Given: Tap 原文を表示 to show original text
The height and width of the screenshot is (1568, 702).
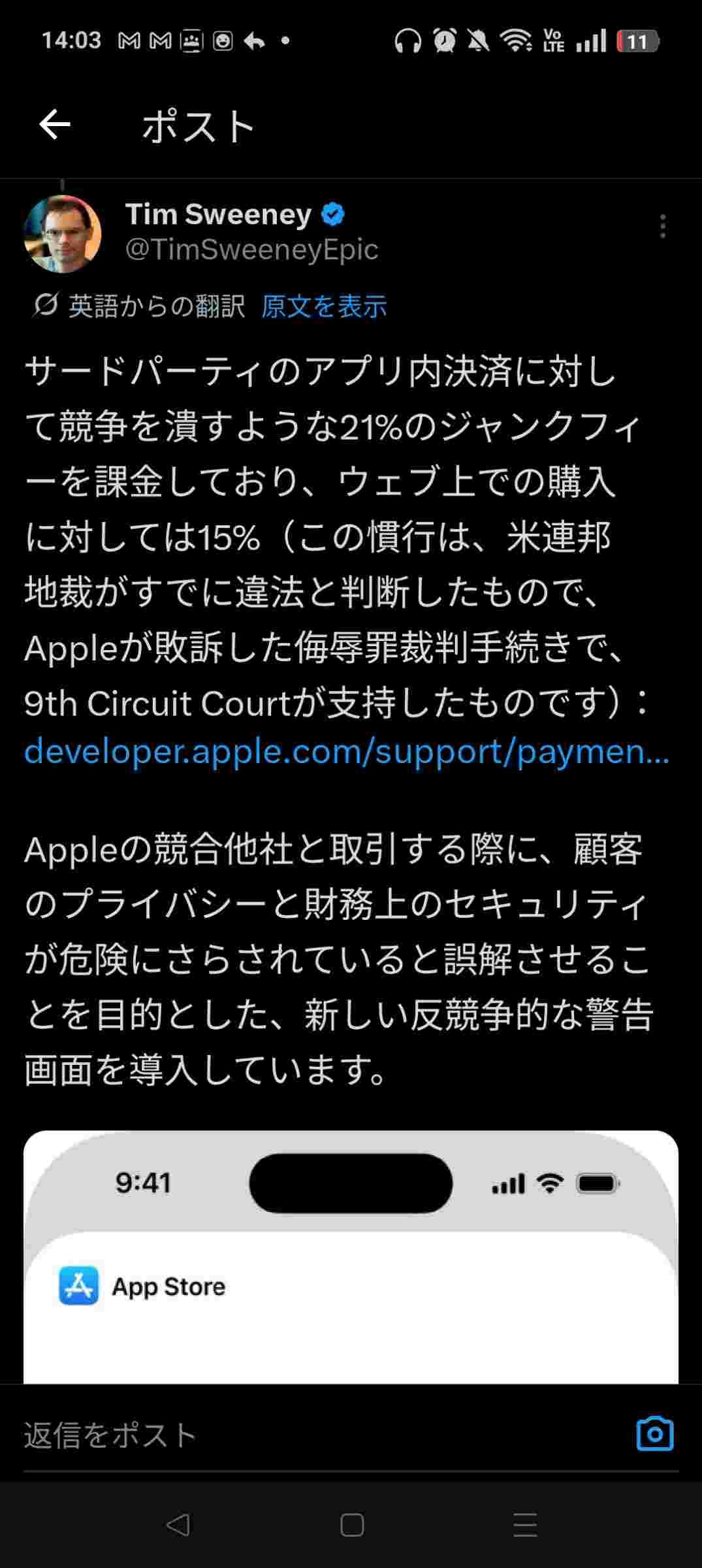Looking at the screenshot, I should [324, 306].
